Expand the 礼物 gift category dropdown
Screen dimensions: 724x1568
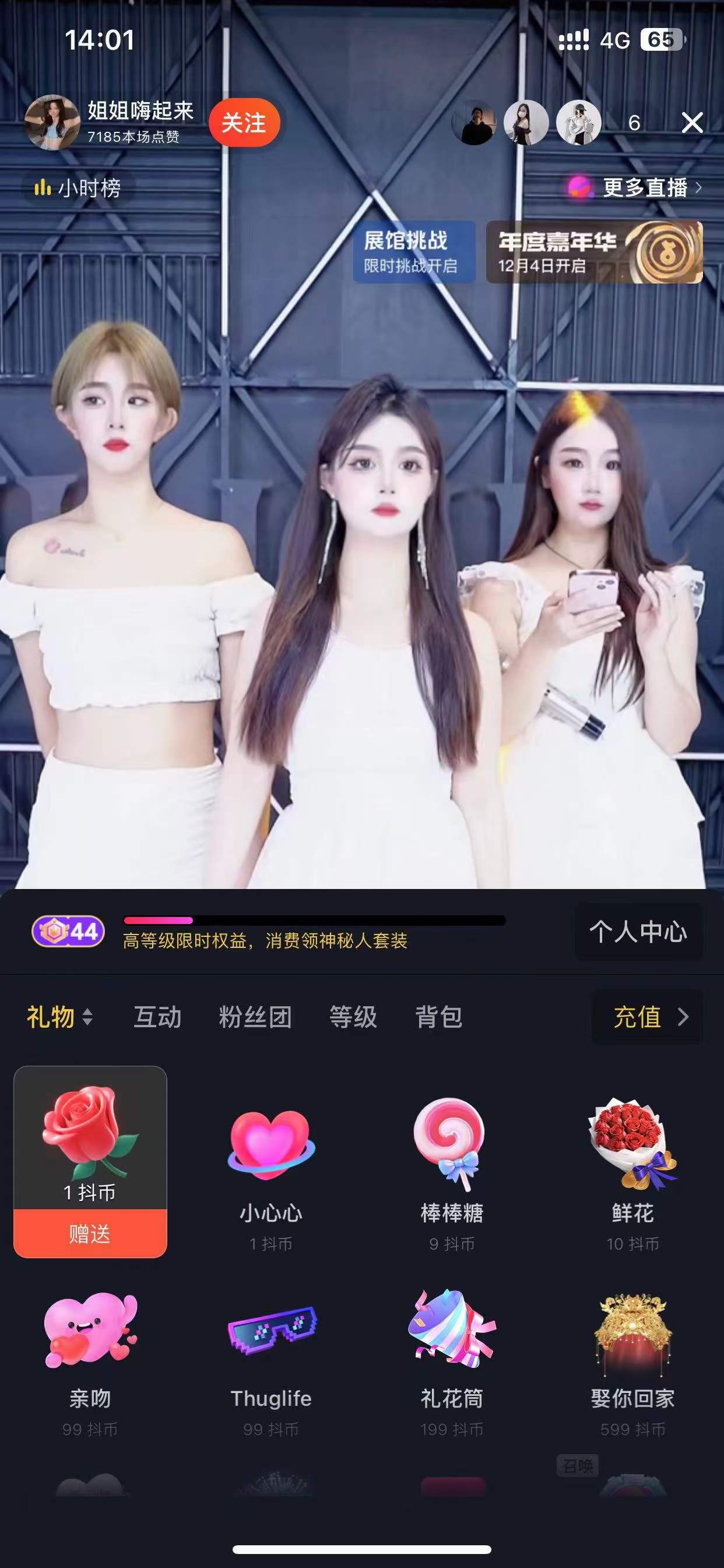(59, 1017)
